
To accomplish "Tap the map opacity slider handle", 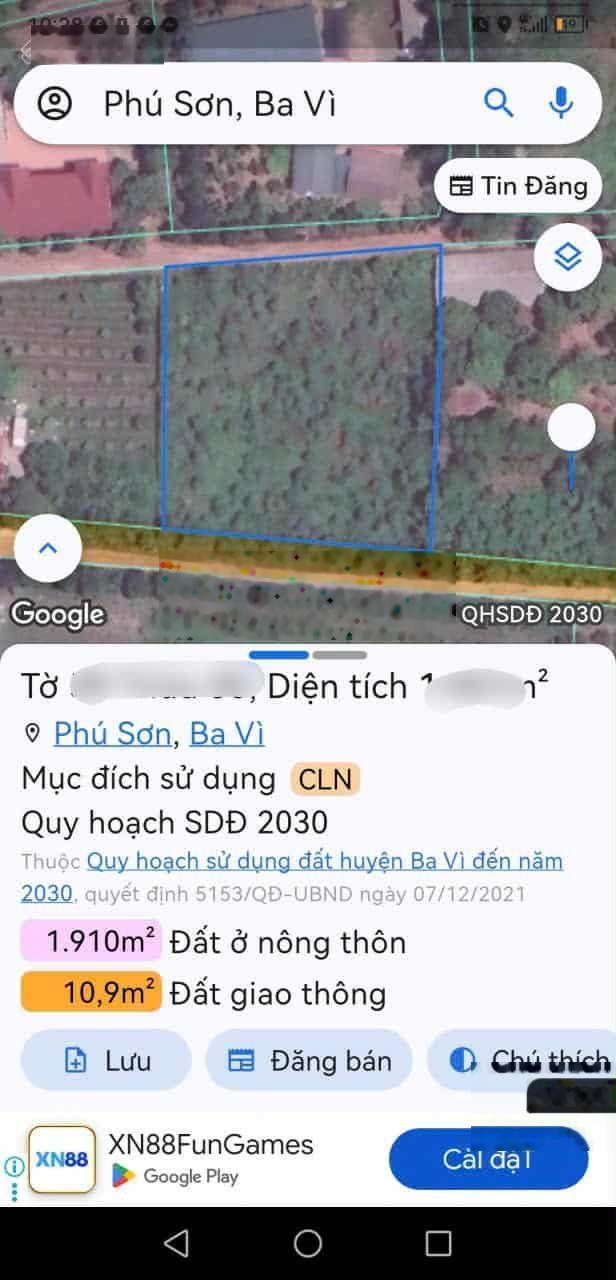I will 571,429.
